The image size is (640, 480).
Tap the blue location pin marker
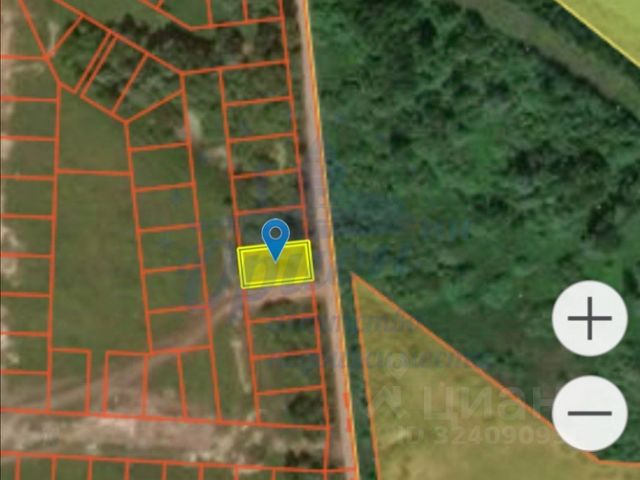[275, 238]
